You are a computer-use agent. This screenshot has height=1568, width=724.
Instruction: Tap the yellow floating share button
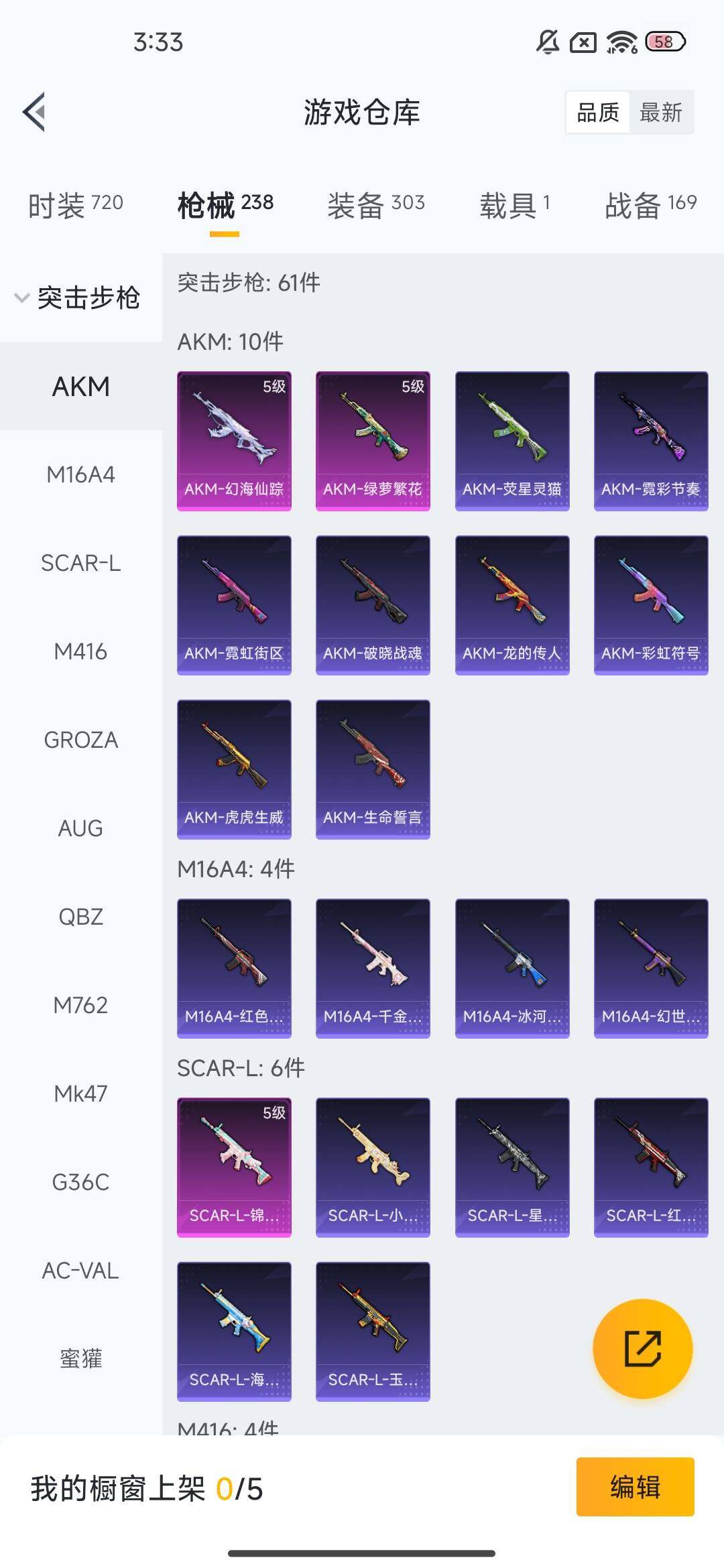coord(642,1349)
